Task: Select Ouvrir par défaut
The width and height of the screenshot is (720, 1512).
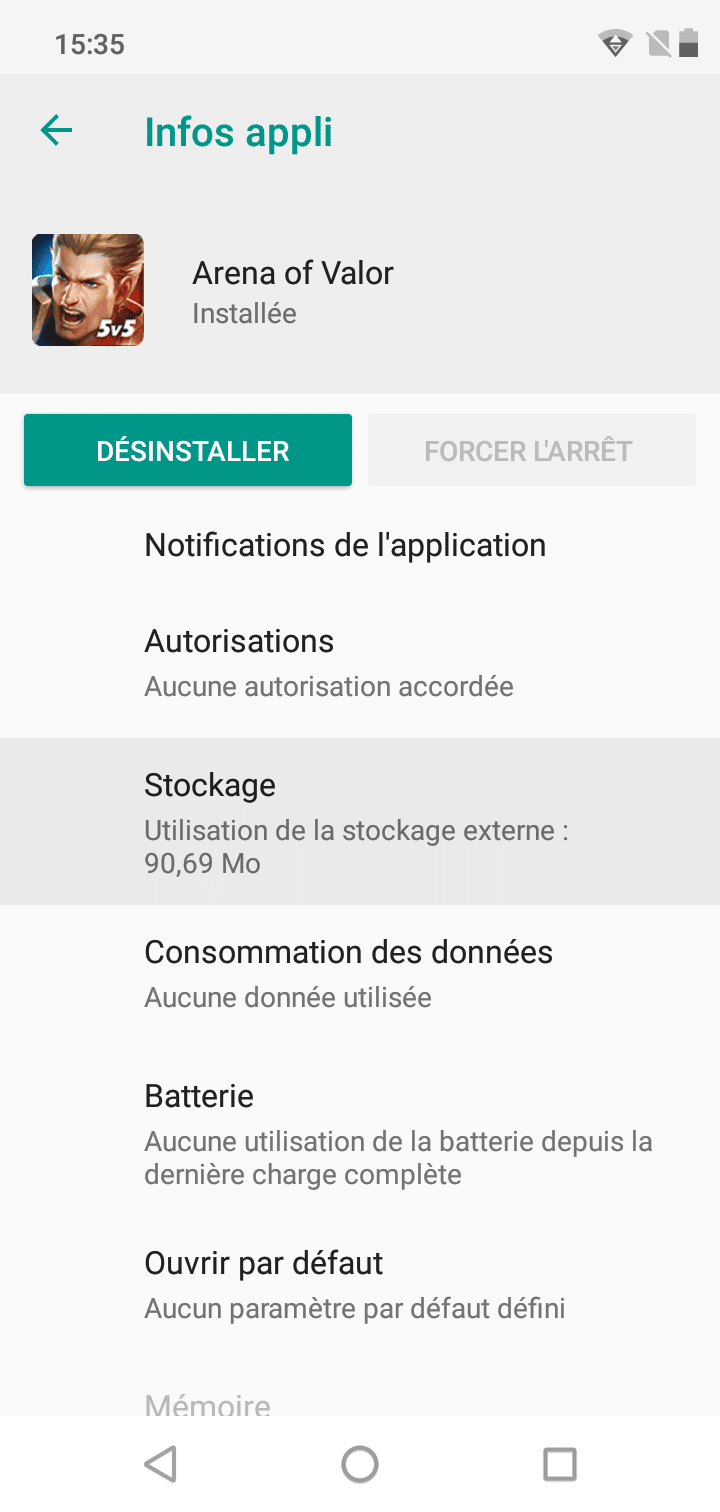Action: tap(355, 1284)
